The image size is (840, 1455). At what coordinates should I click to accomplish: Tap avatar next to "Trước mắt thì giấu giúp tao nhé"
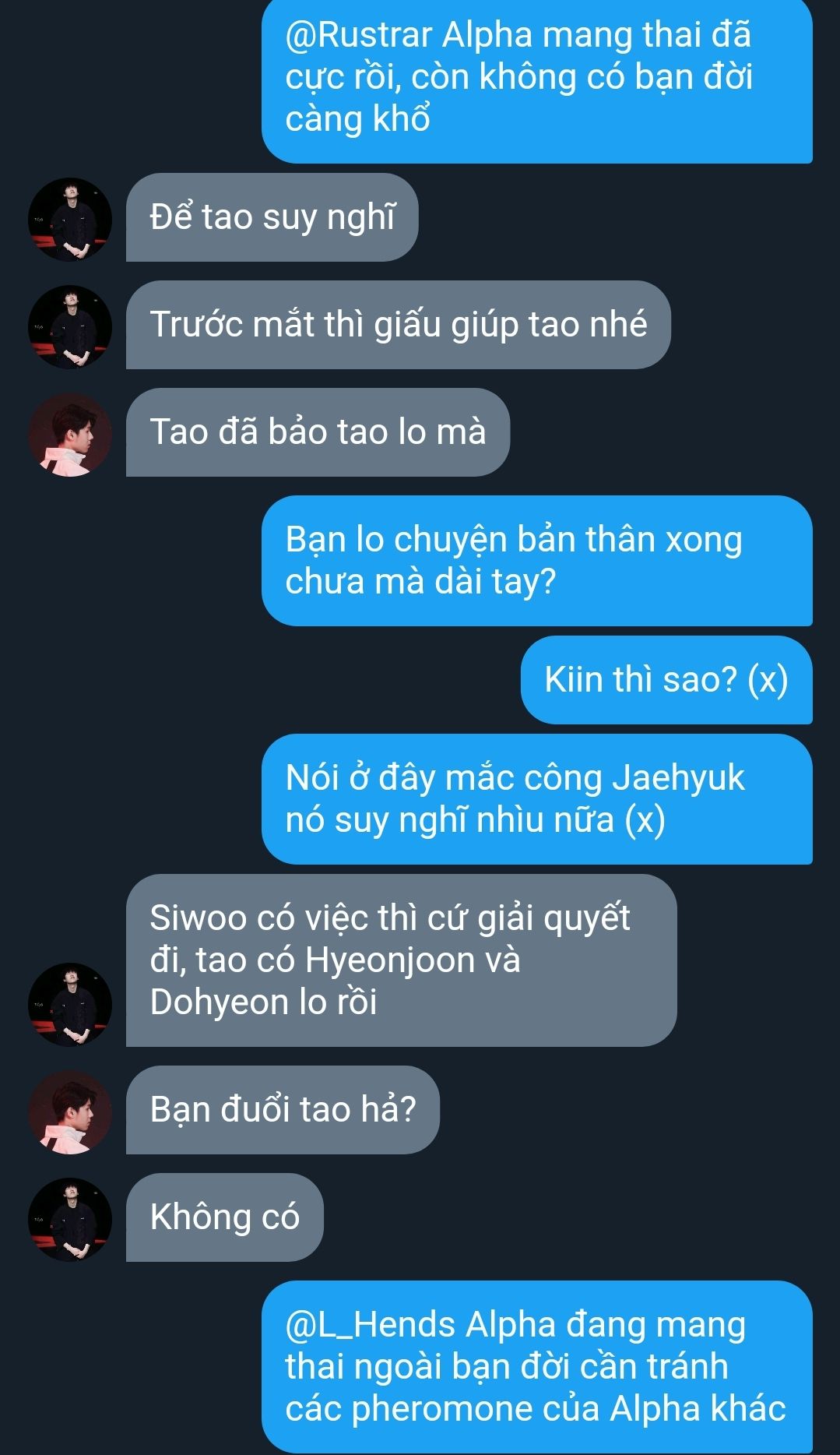(70, 326)
